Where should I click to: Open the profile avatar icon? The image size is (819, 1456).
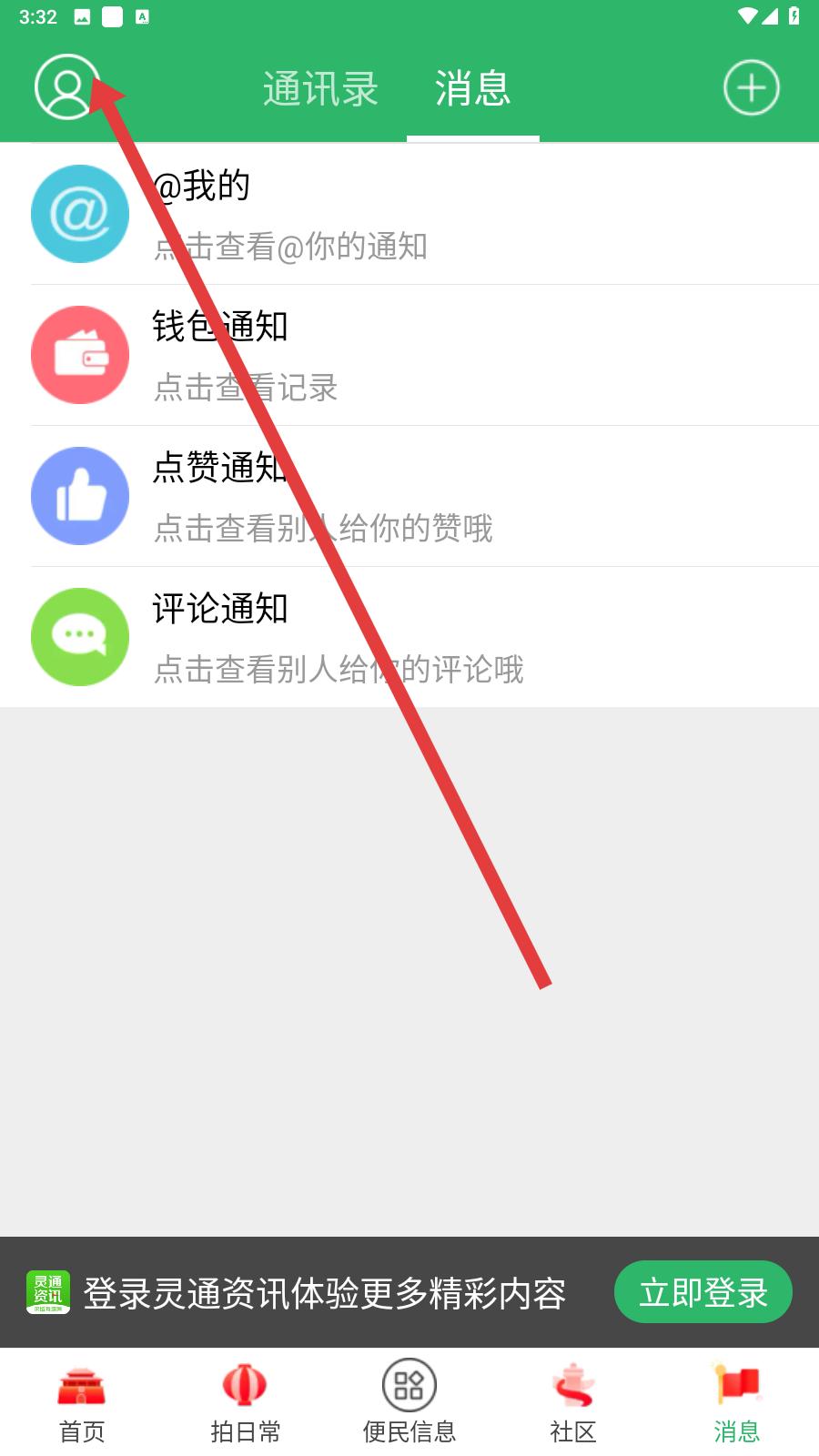tap(67, 87)
